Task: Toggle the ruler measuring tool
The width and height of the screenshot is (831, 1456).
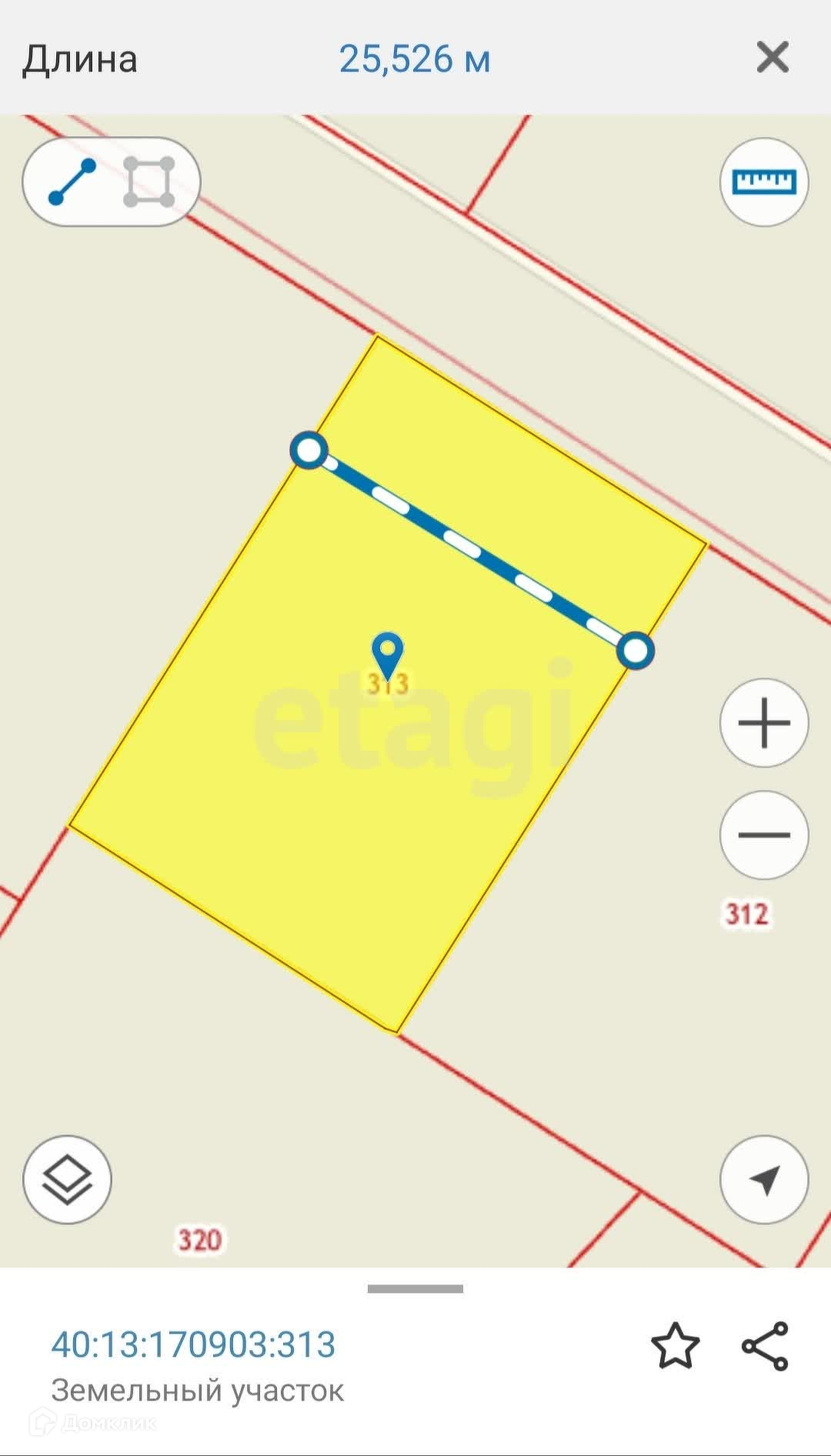Action: [763, 182]
